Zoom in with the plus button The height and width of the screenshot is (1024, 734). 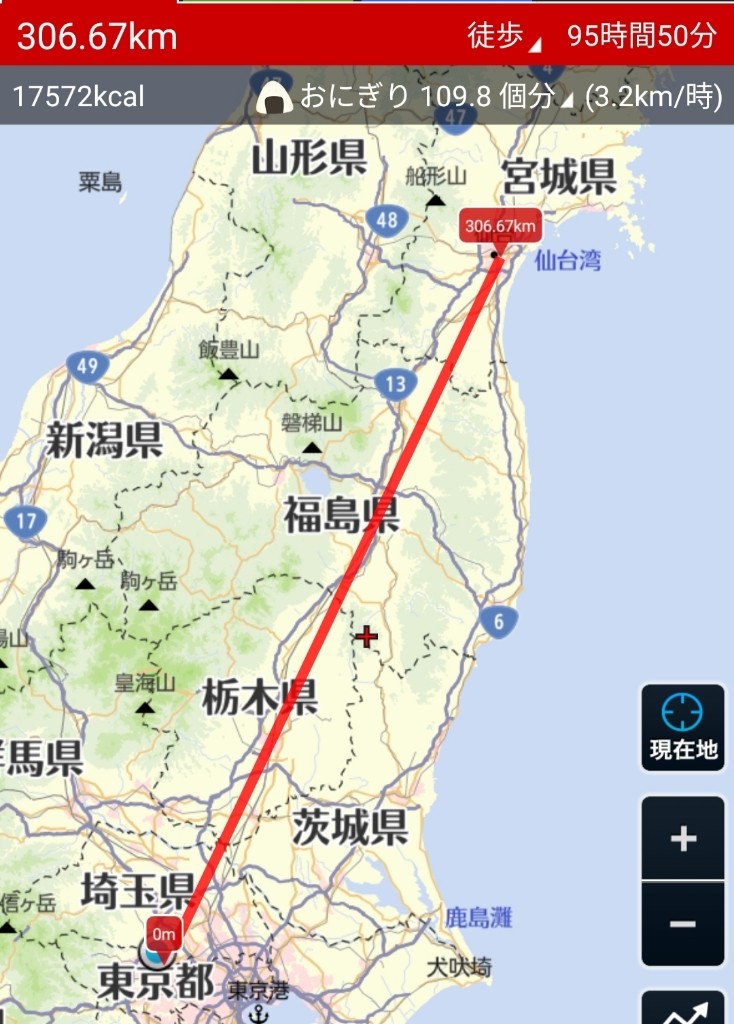pos(683,838)
